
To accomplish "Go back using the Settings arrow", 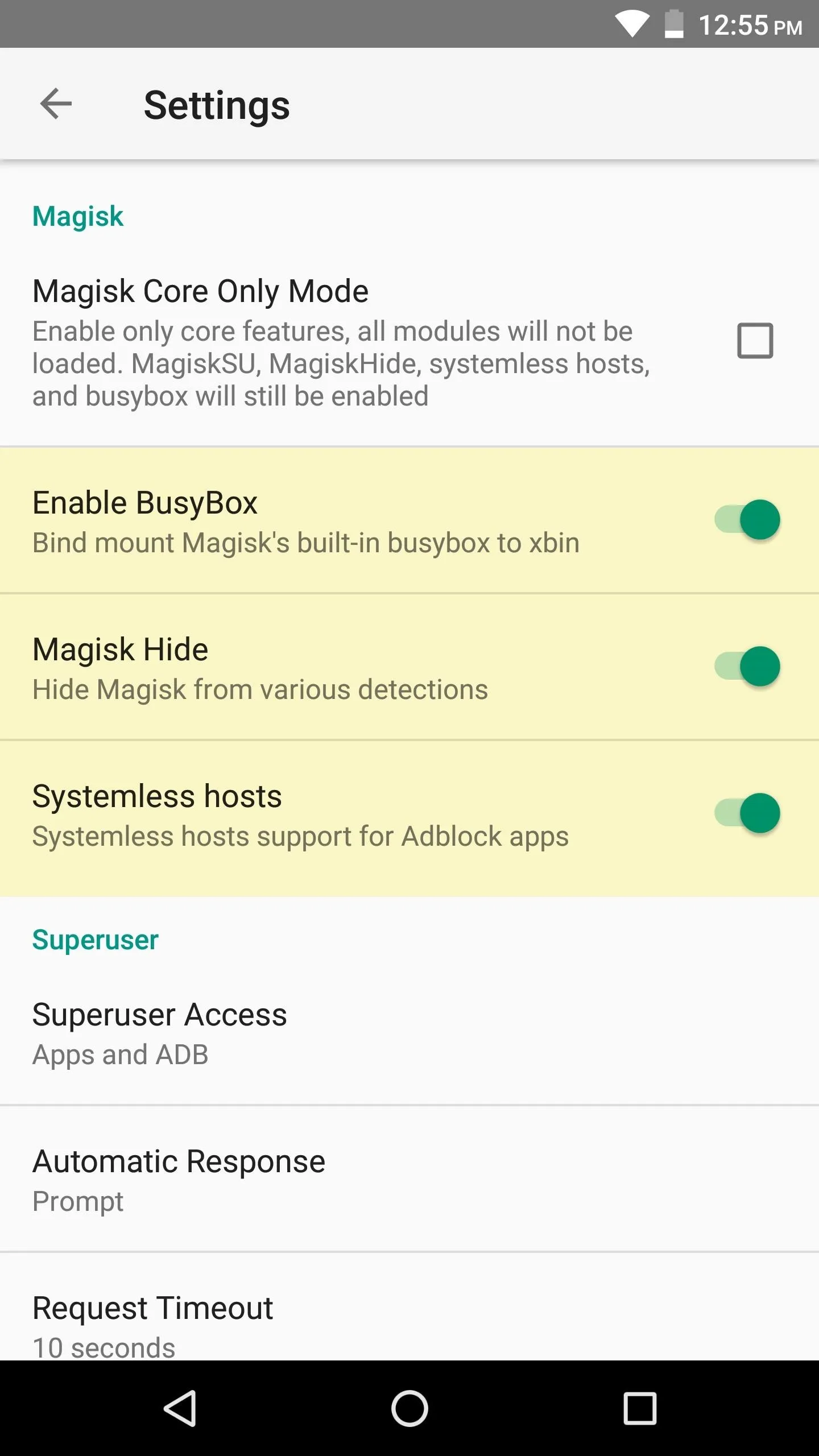I will pyautogui.click(x=56, y=104).
